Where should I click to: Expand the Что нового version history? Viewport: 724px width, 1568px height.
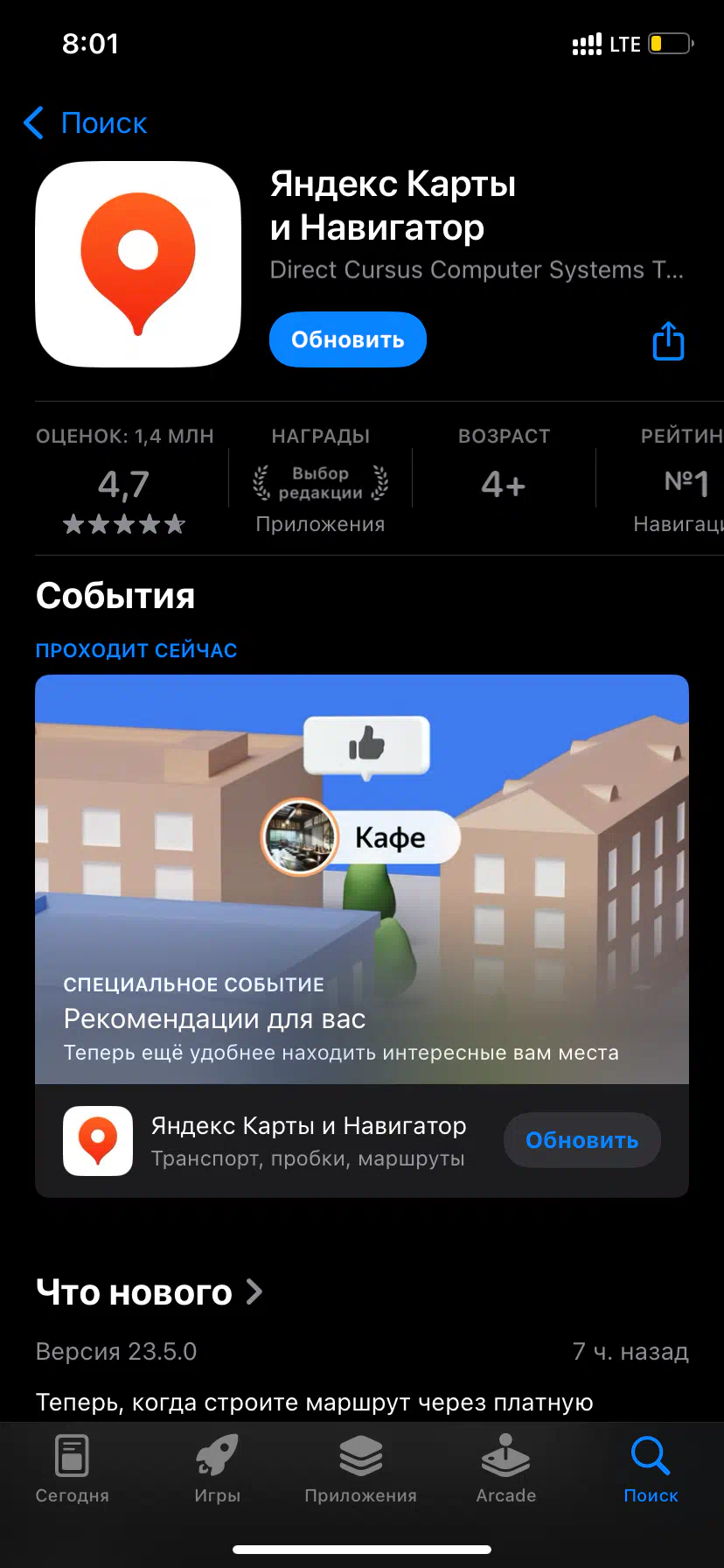(x=150, y=1292)
